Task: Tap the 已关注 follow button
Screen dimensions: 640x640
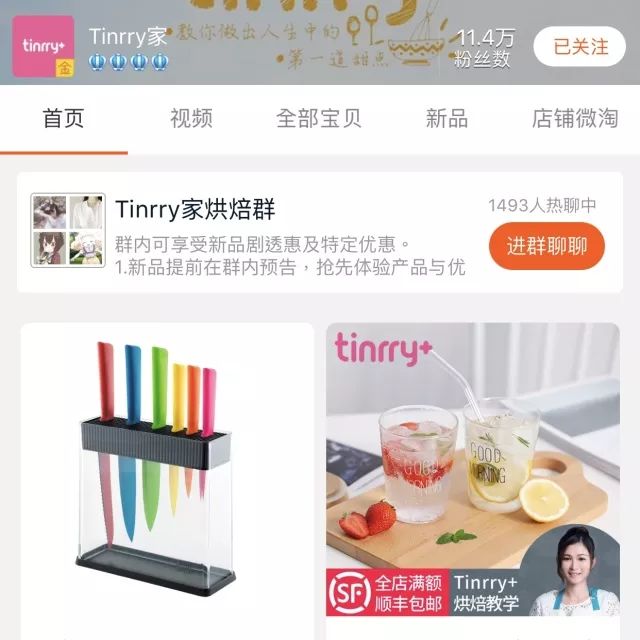Action: 578,45
